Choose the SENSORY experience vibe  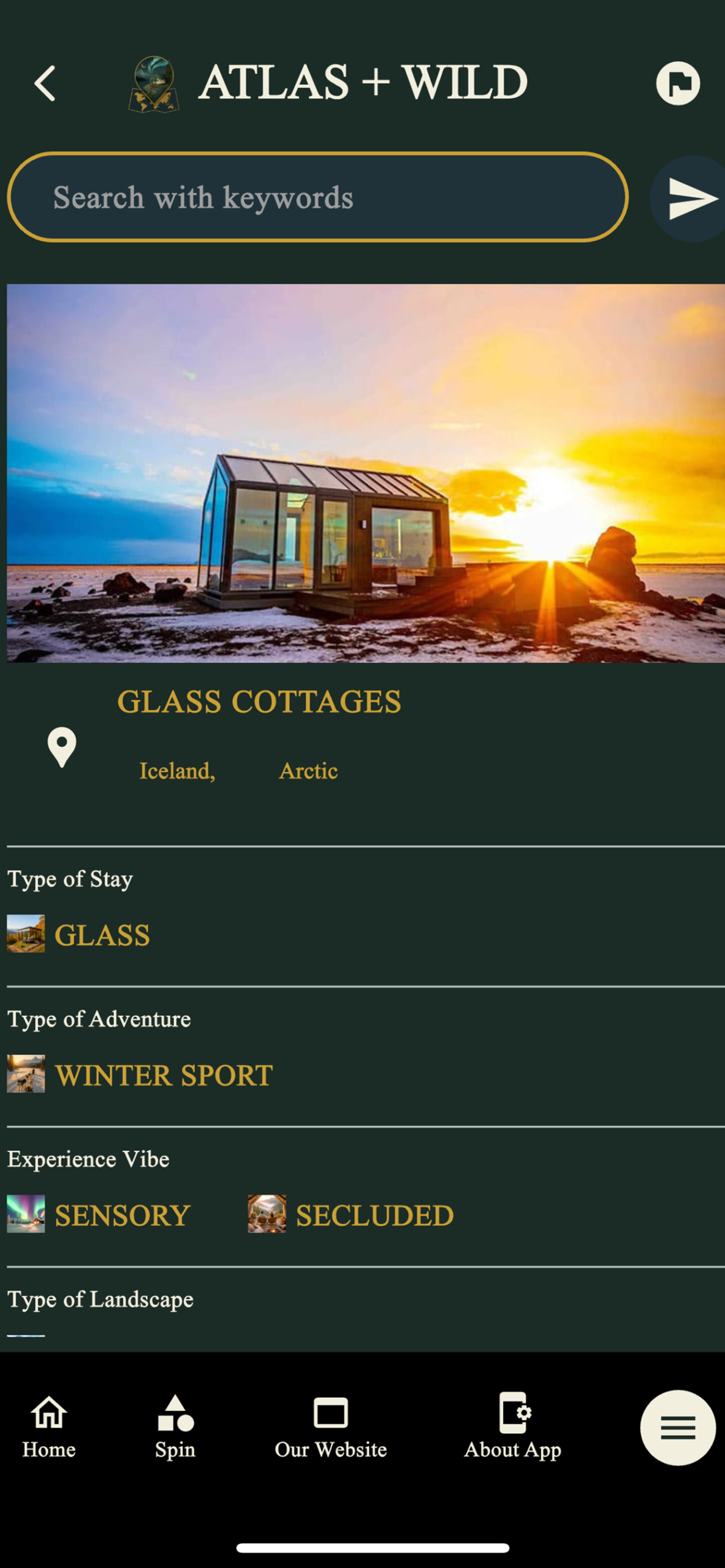coord(122,1216)
